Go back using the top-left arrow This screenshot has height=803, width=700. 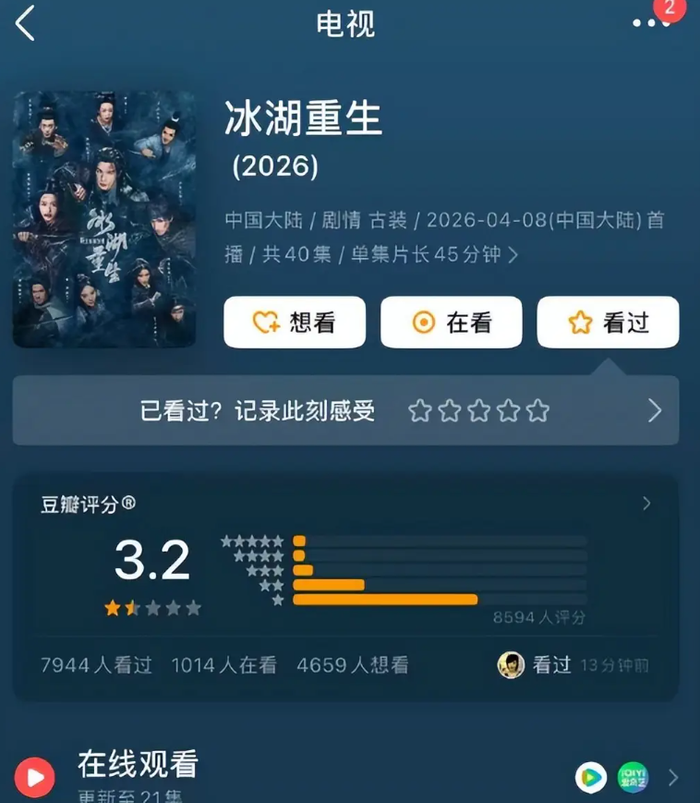[25, 23]
